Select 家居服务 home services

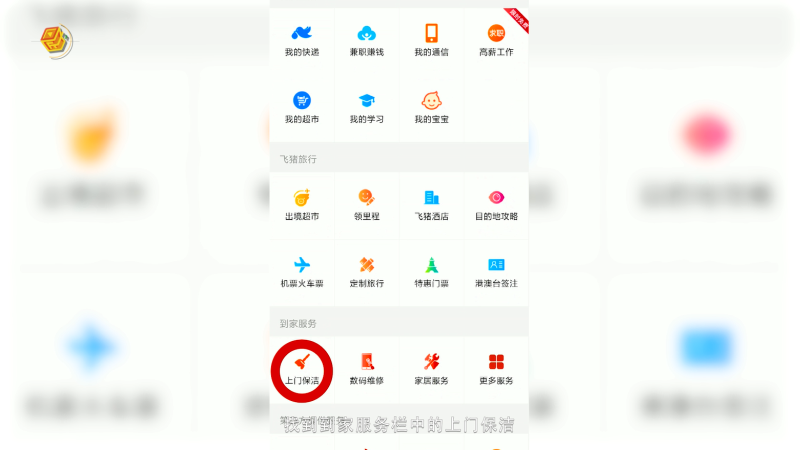click(431, 369)
